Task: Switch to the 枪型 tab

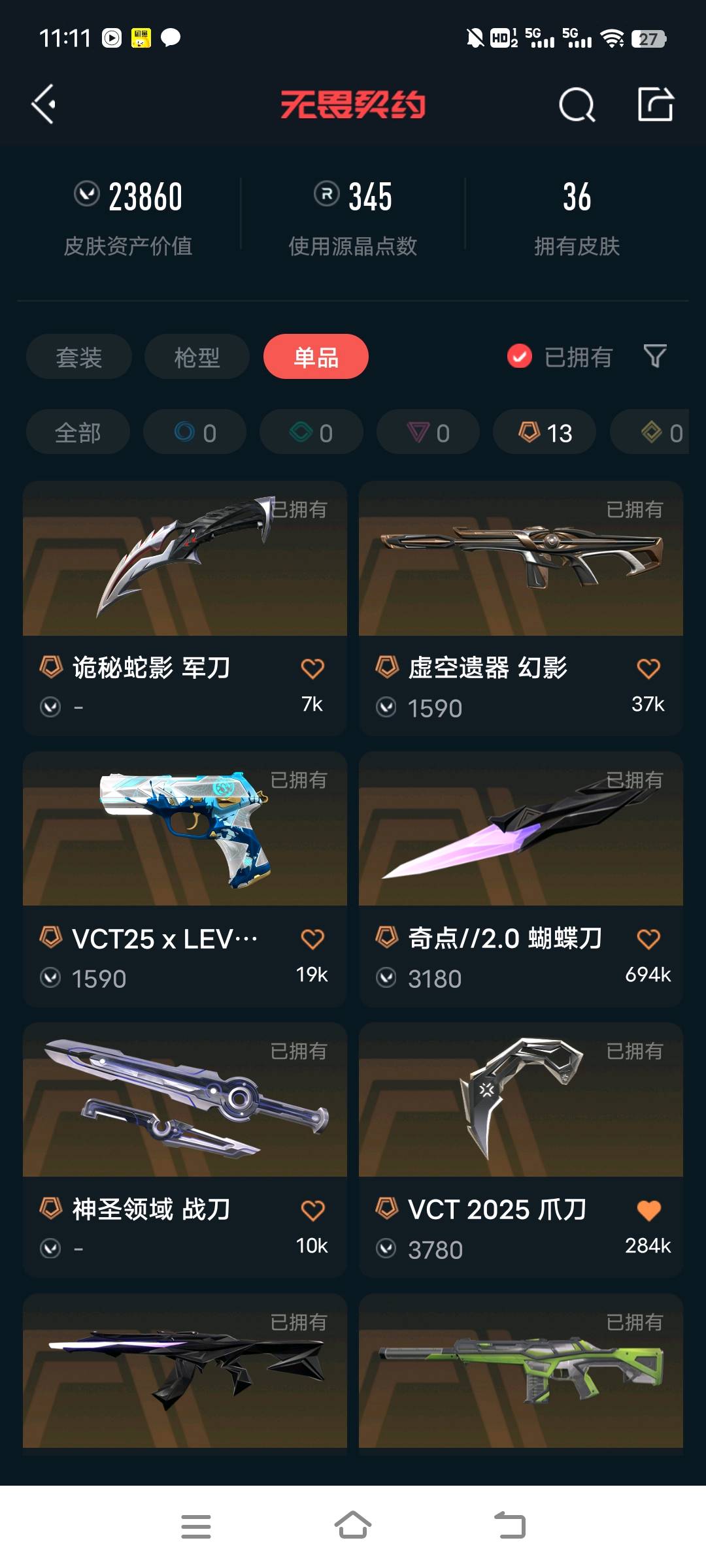Action: pyautogui.click(x=197, y=357)
